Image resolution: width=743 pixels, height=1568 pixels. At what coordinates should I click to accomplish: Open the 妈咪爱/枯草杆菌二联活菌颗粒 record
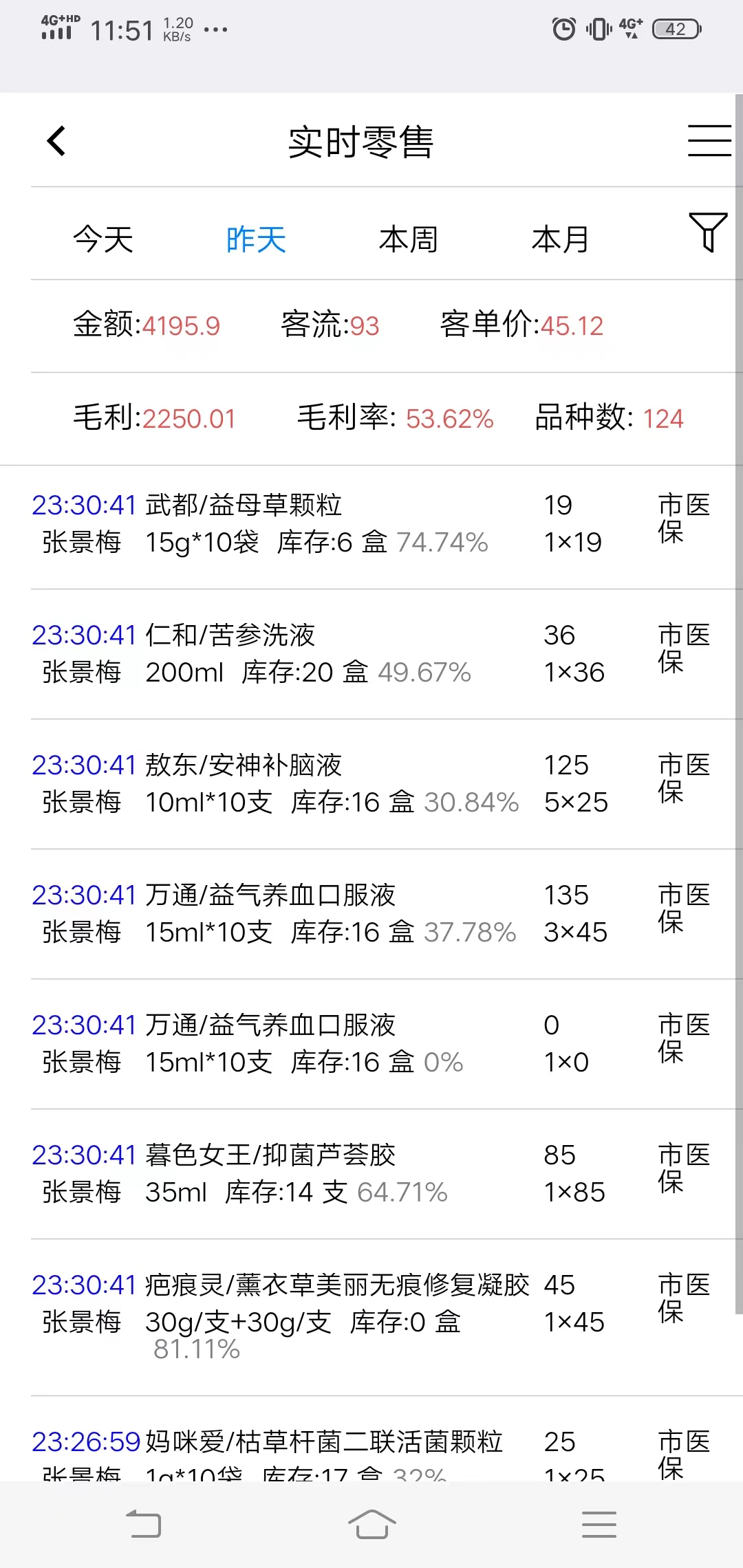click(371, 1450)
